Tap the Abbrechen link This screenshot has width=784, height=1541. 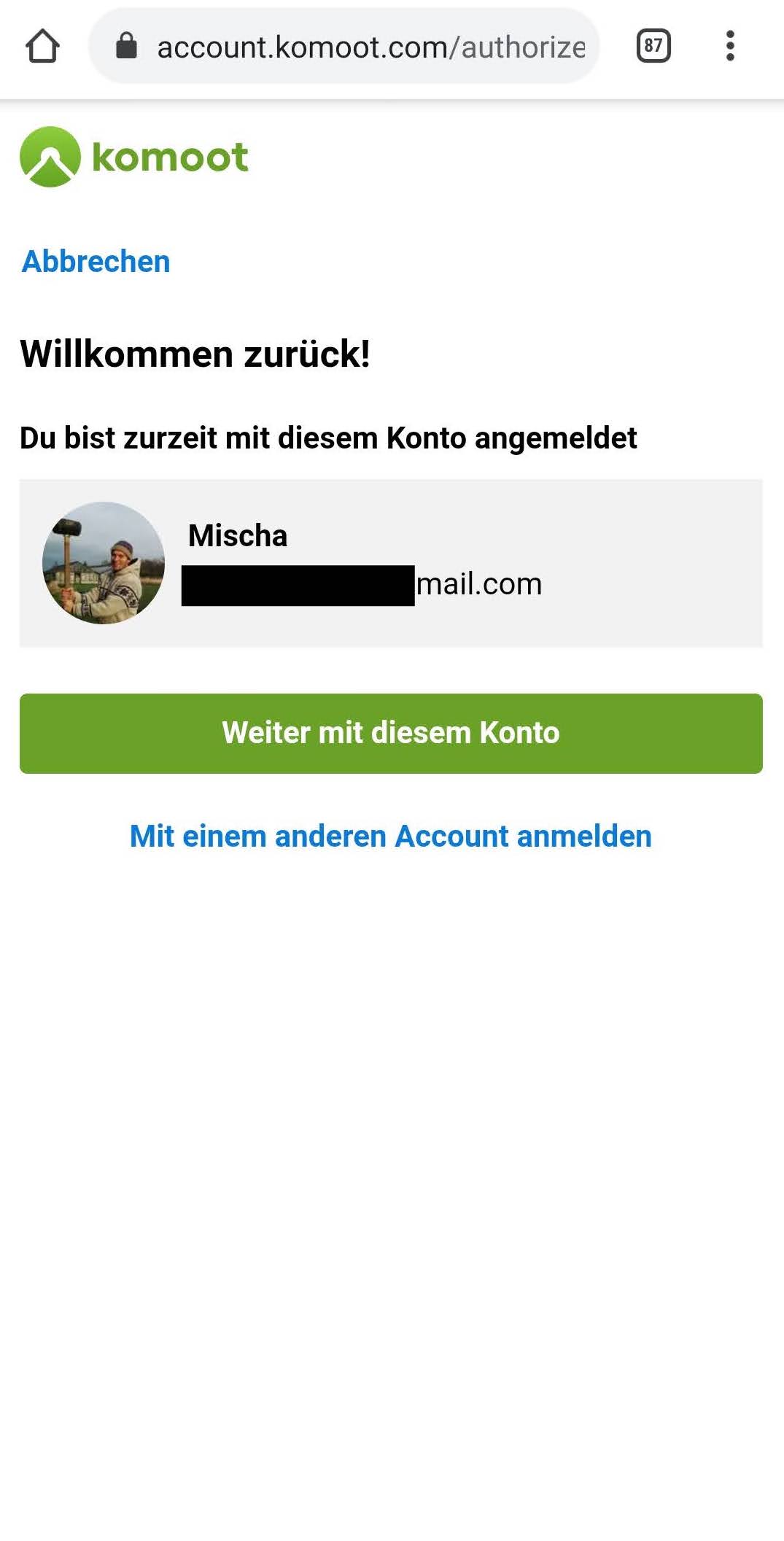[x=96, y=262]
